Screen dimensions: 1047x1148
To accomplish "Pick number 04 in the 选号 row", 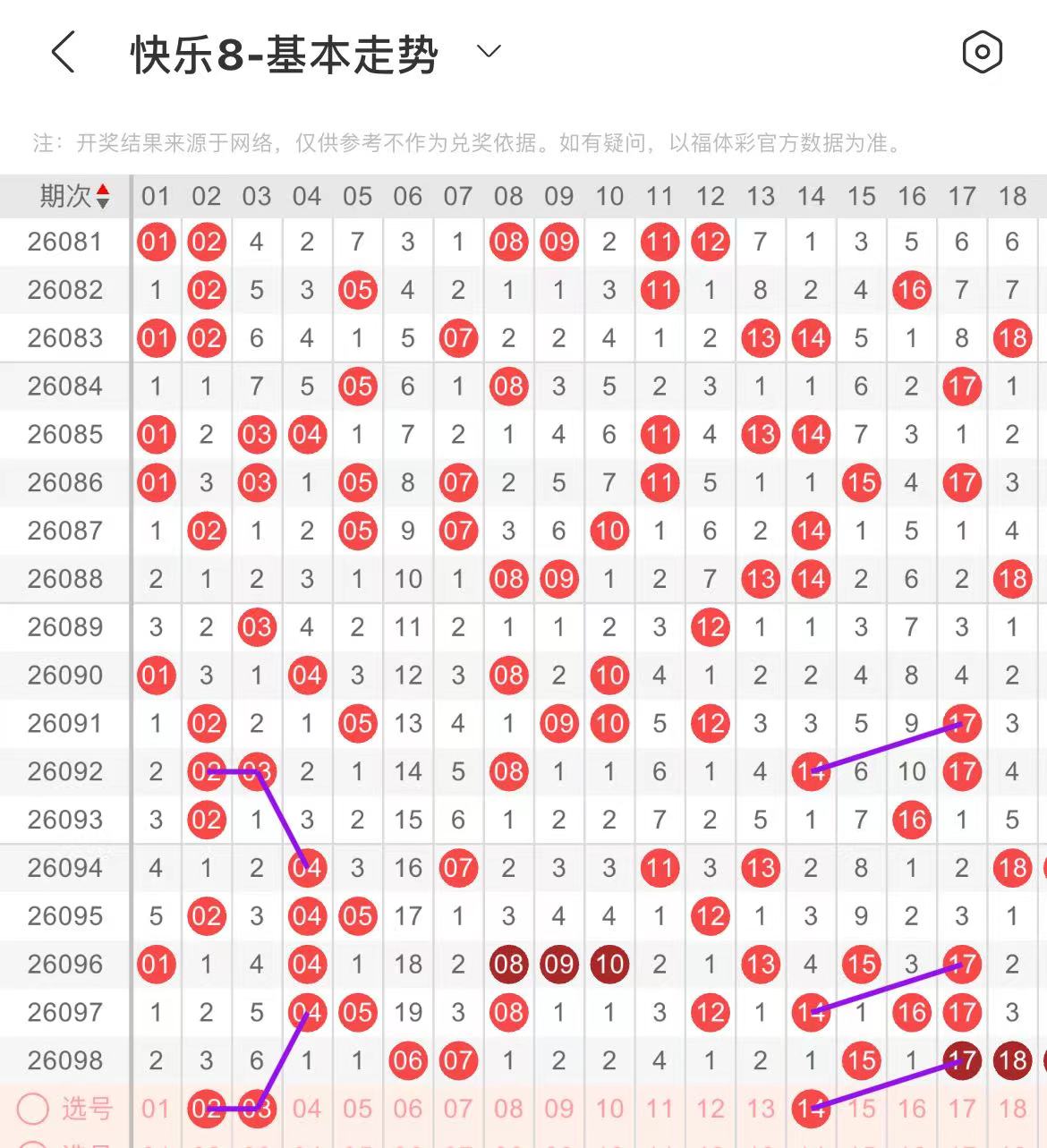I will pyautogui.click(x=307, y=1109).
